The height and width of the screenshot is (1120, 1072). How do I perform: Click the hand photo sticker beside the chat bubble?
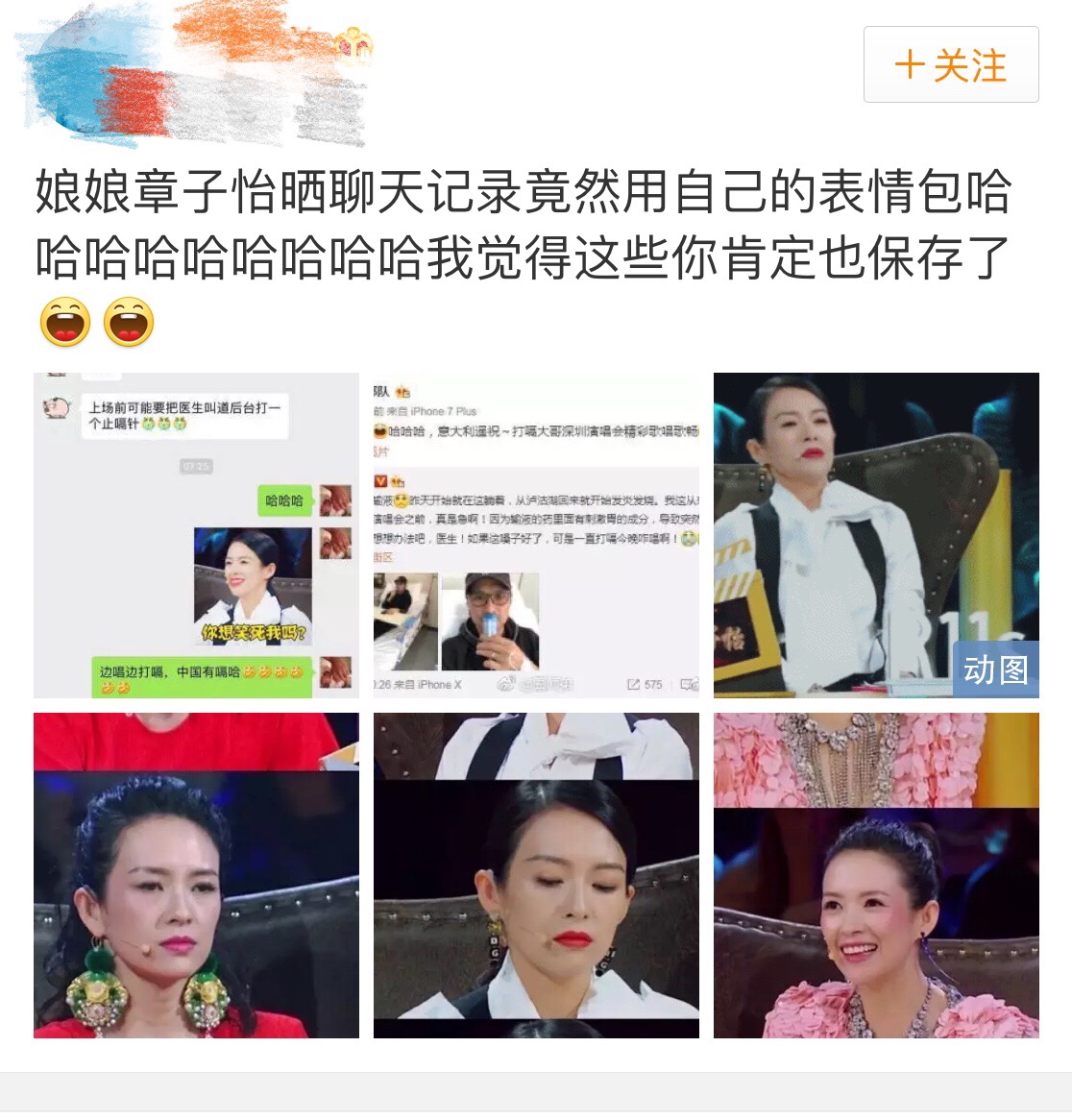coord(335,500)
